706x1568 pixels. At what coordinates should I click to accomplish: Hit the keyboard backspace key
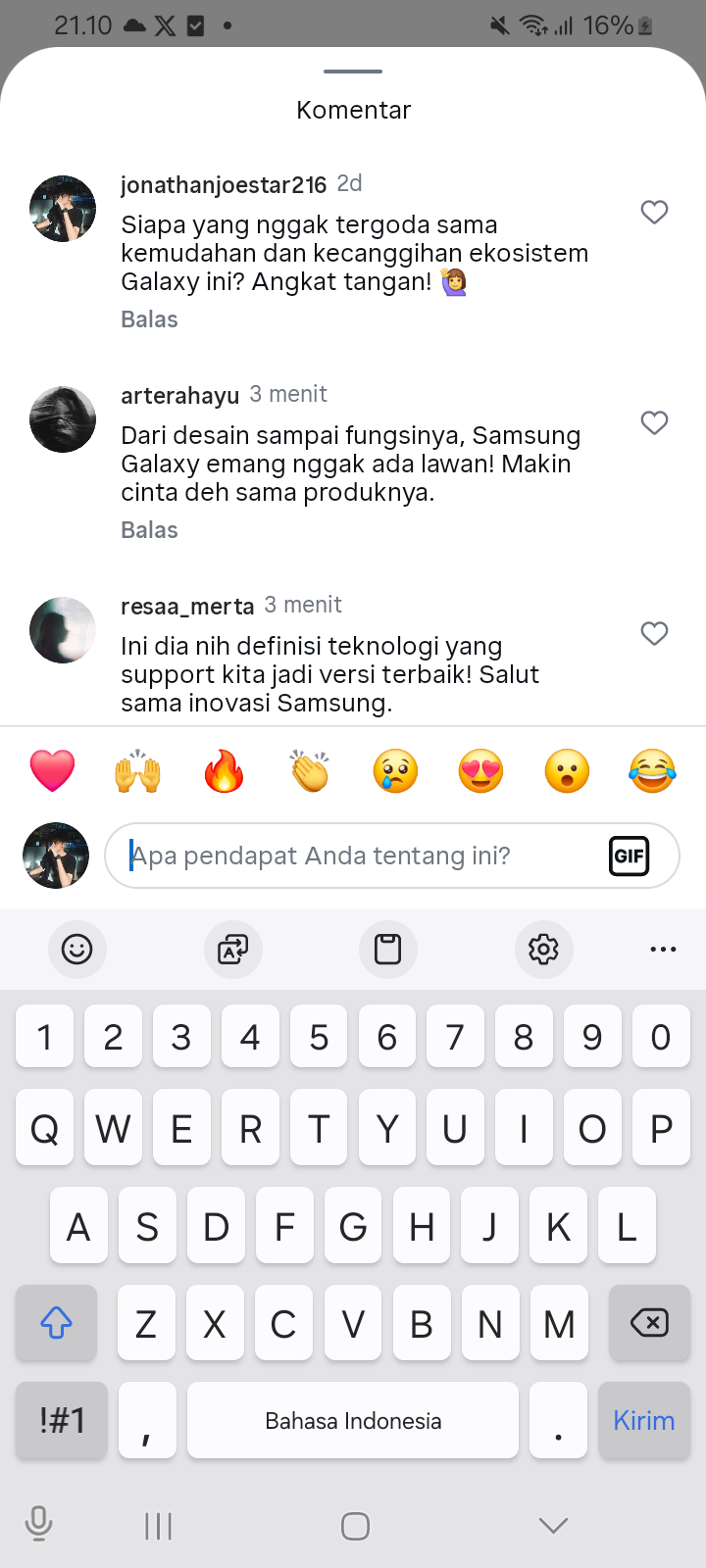648,1323
